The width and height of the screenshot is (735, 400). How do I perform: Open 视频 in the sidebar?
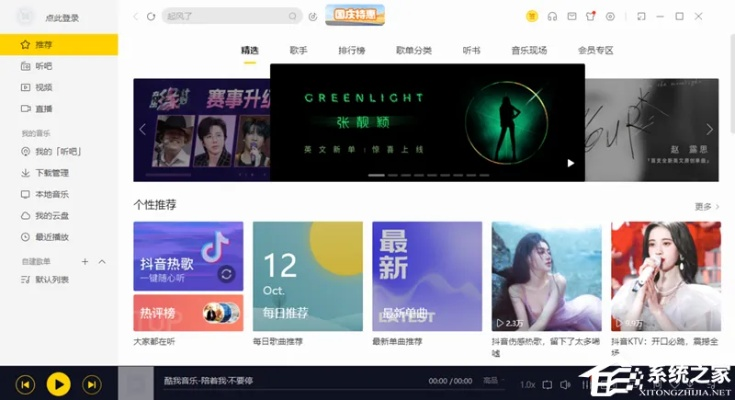(x=44, y=87)
